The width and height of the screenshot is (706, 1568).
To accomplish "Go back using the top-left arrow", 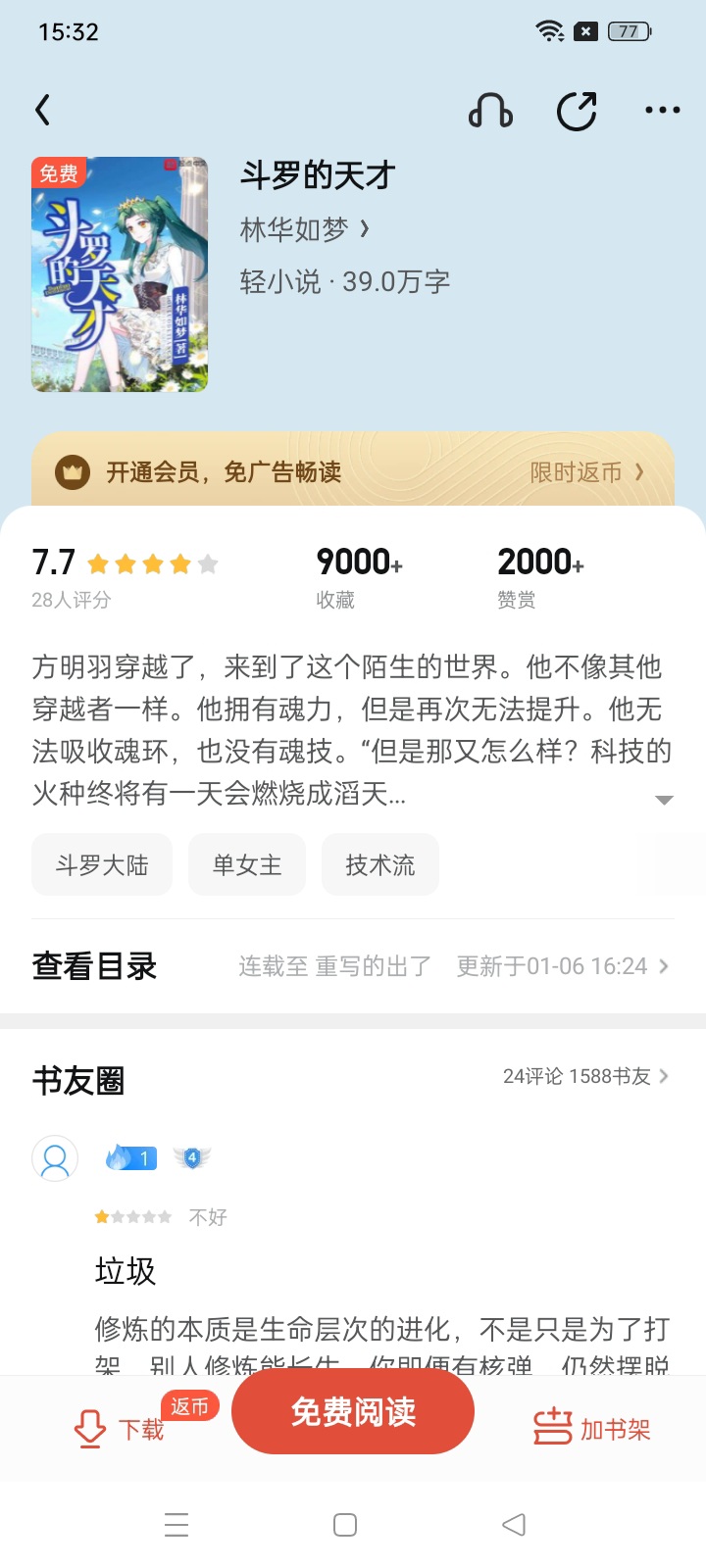I will click(x=43, y=110).
